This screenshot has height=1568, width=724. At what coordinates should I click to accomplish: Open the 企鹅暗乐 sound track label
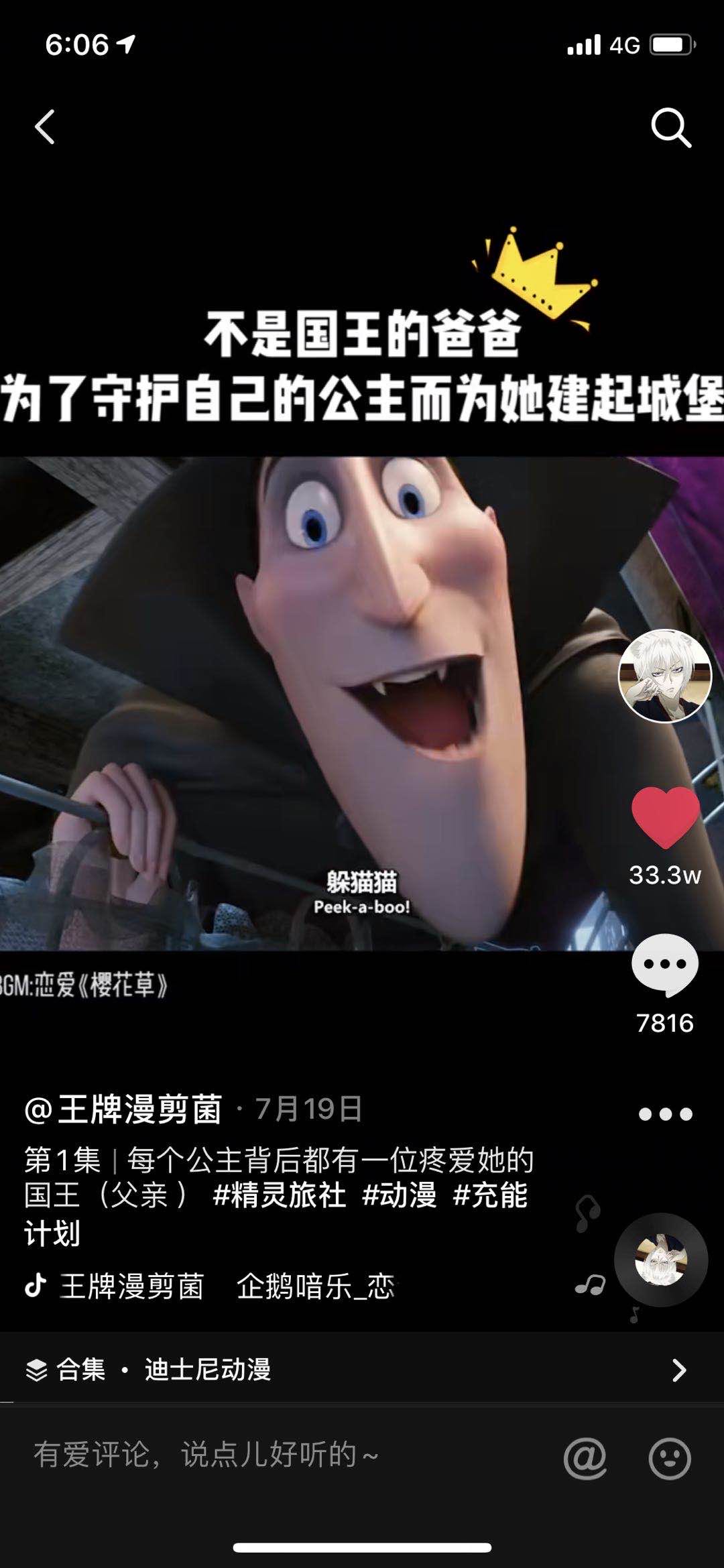click(315, 1286)
